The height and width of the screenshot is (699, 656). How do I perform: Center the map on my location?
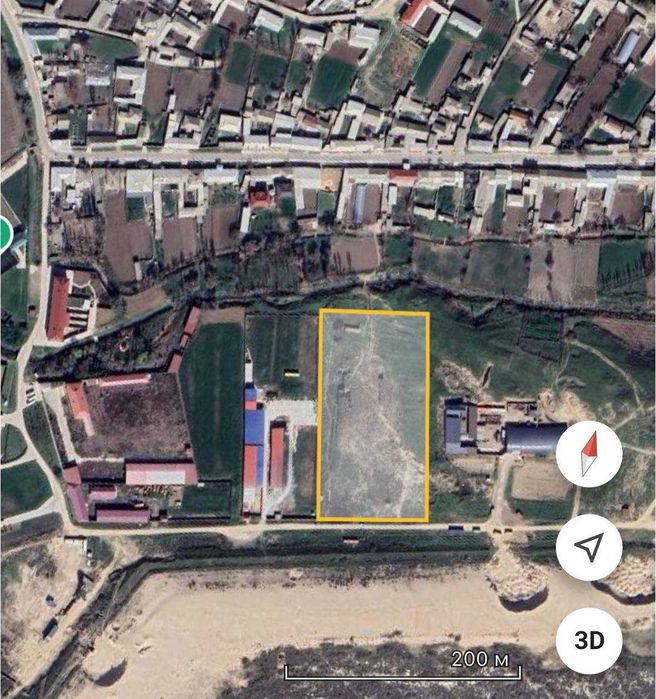point(589,547)
